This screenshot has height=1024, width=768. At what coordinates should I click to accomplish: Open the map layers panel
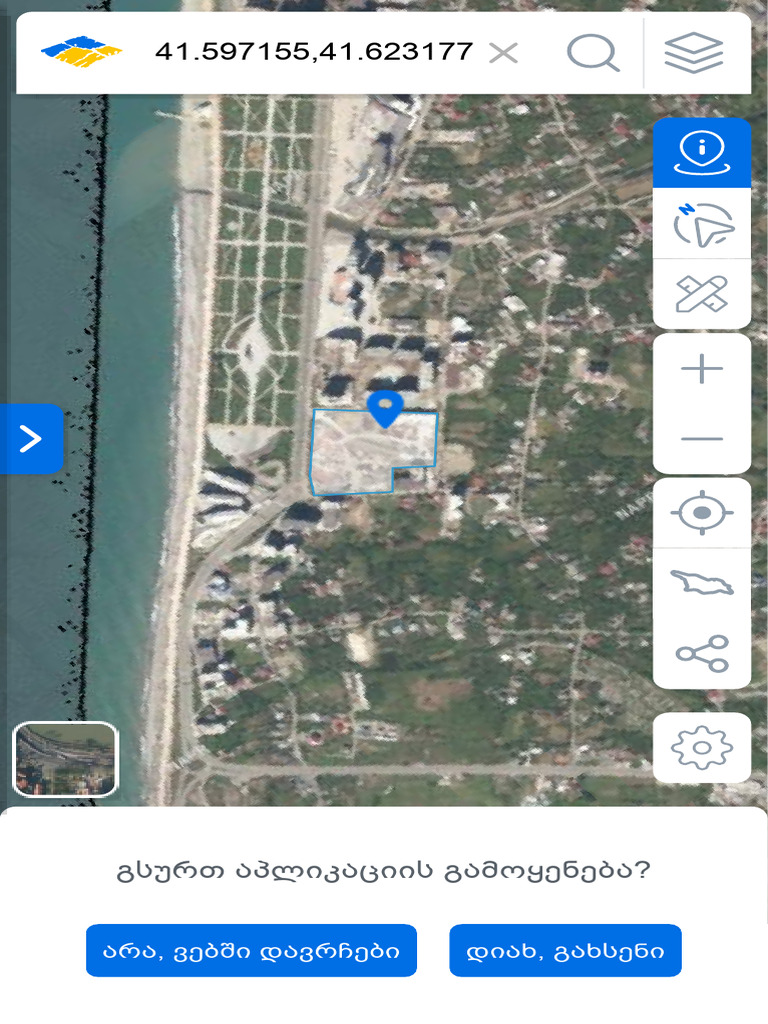click(x=693, y=53)
